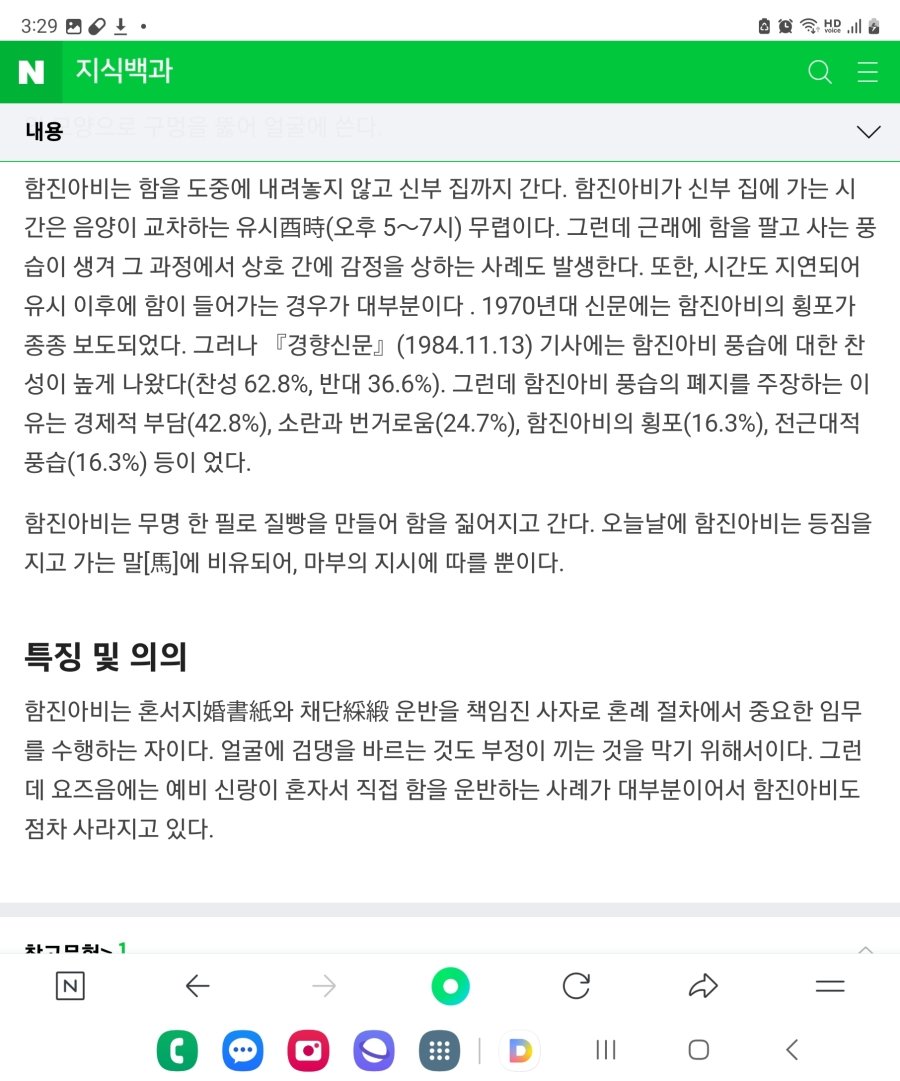
Task: Go to the system home screen
Action: coord(699,1050)
